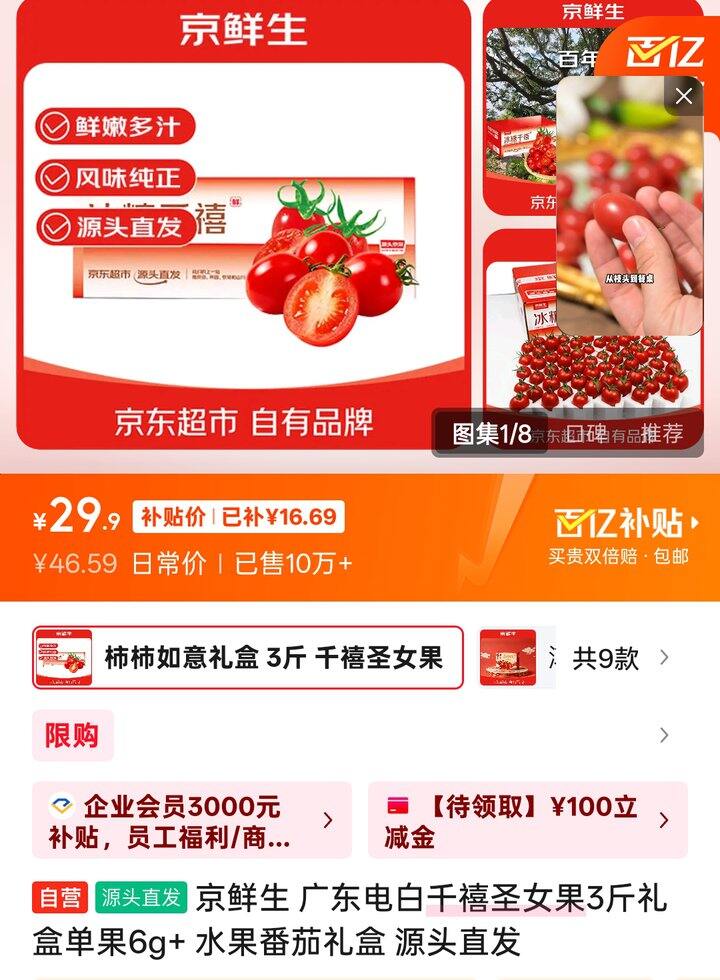The height and width of the screenshot is (980, 720).
Task: Claim the ¥100立减金 coupon
Action: [x=527, y=820]
